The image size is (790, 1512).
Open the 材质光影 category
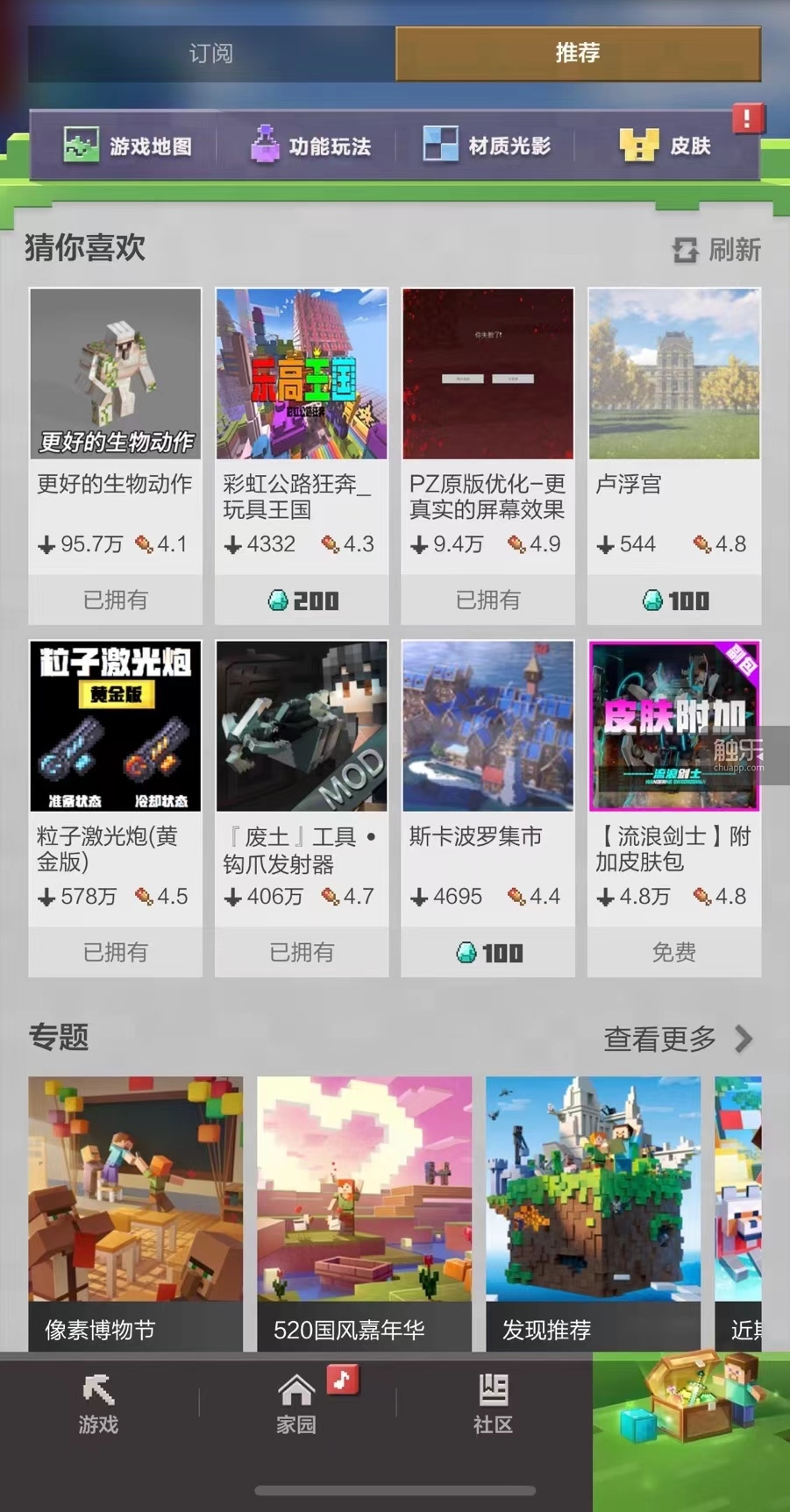click(x=487, y=146)
